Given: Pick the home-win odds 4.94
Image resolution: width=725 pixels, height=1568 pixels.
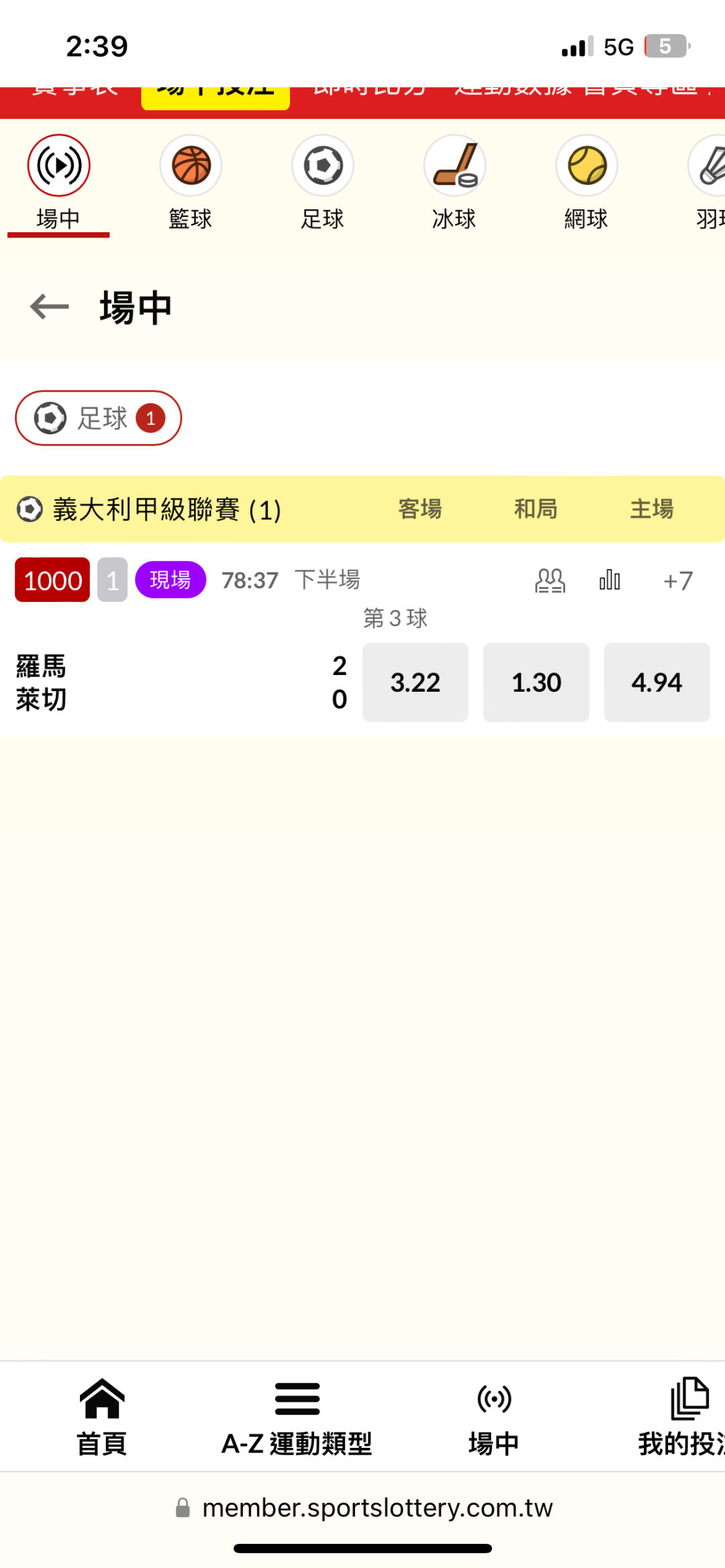Looking at the screenshot, I should (657, 682).
